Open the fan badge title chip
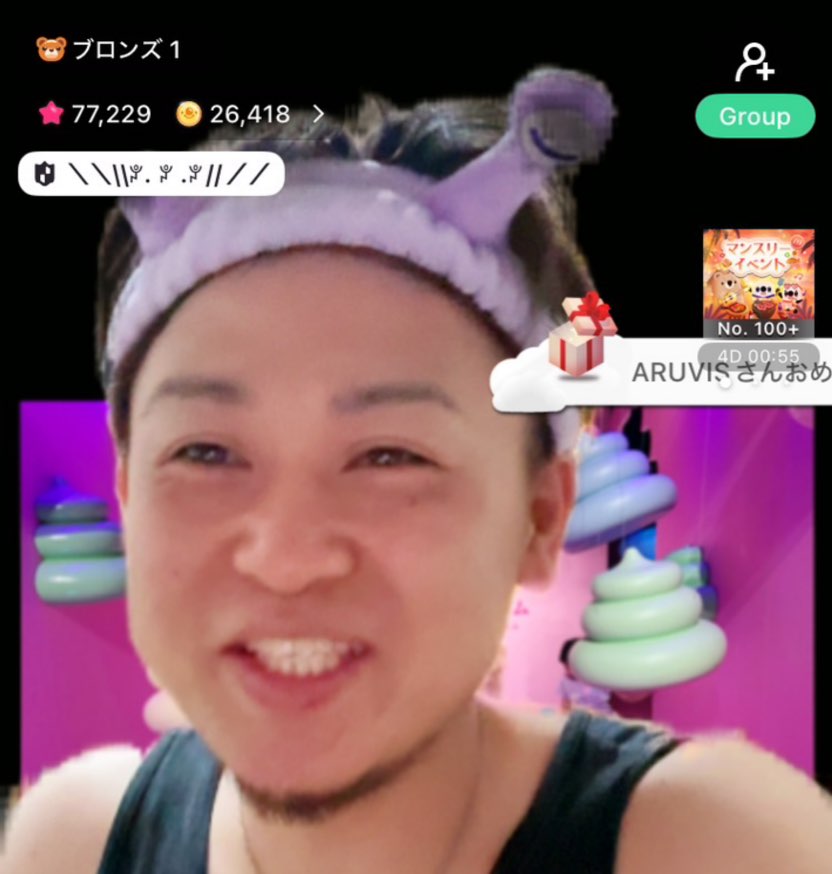 pos(152,174)
